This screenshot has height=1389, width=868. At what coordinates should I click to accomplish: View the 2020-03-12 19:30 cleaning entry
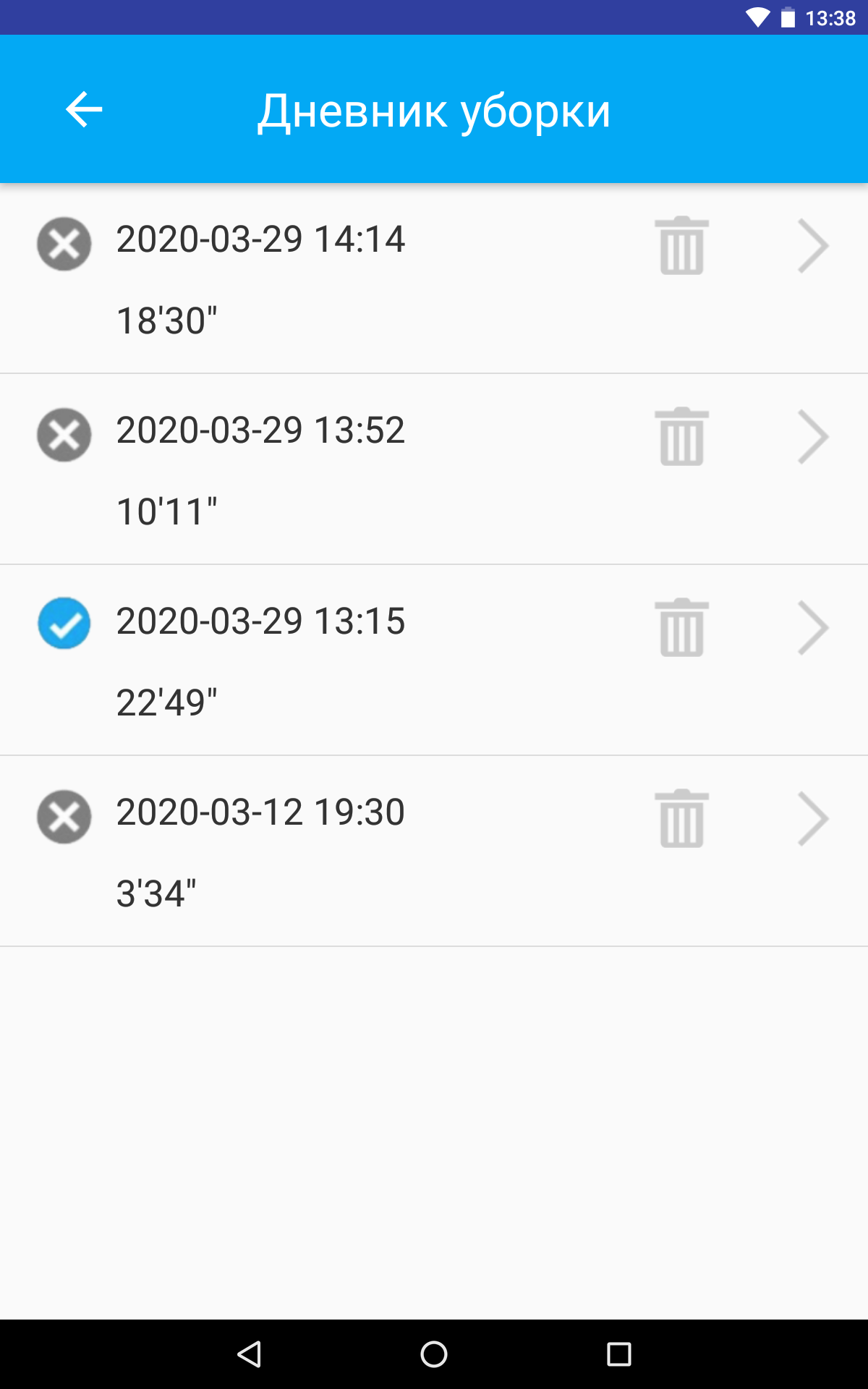pyautogui.click(x=812, y=819)
